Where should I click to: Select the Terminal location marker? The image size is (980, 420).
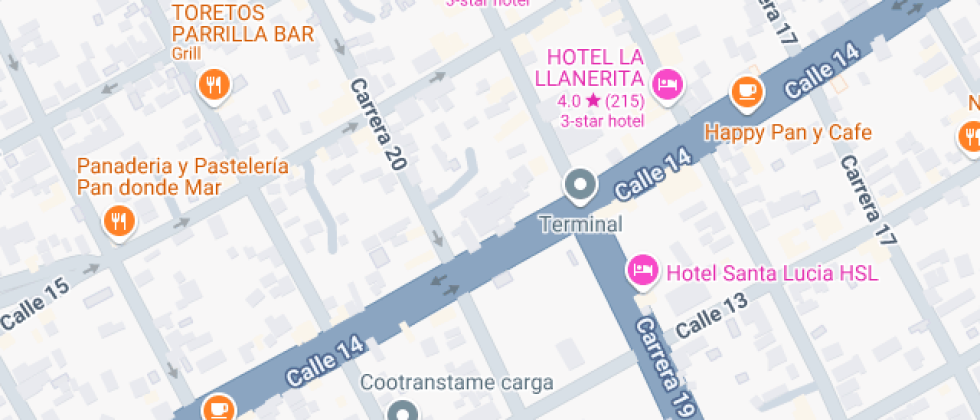pyautogui.click(x=580, y=186)
